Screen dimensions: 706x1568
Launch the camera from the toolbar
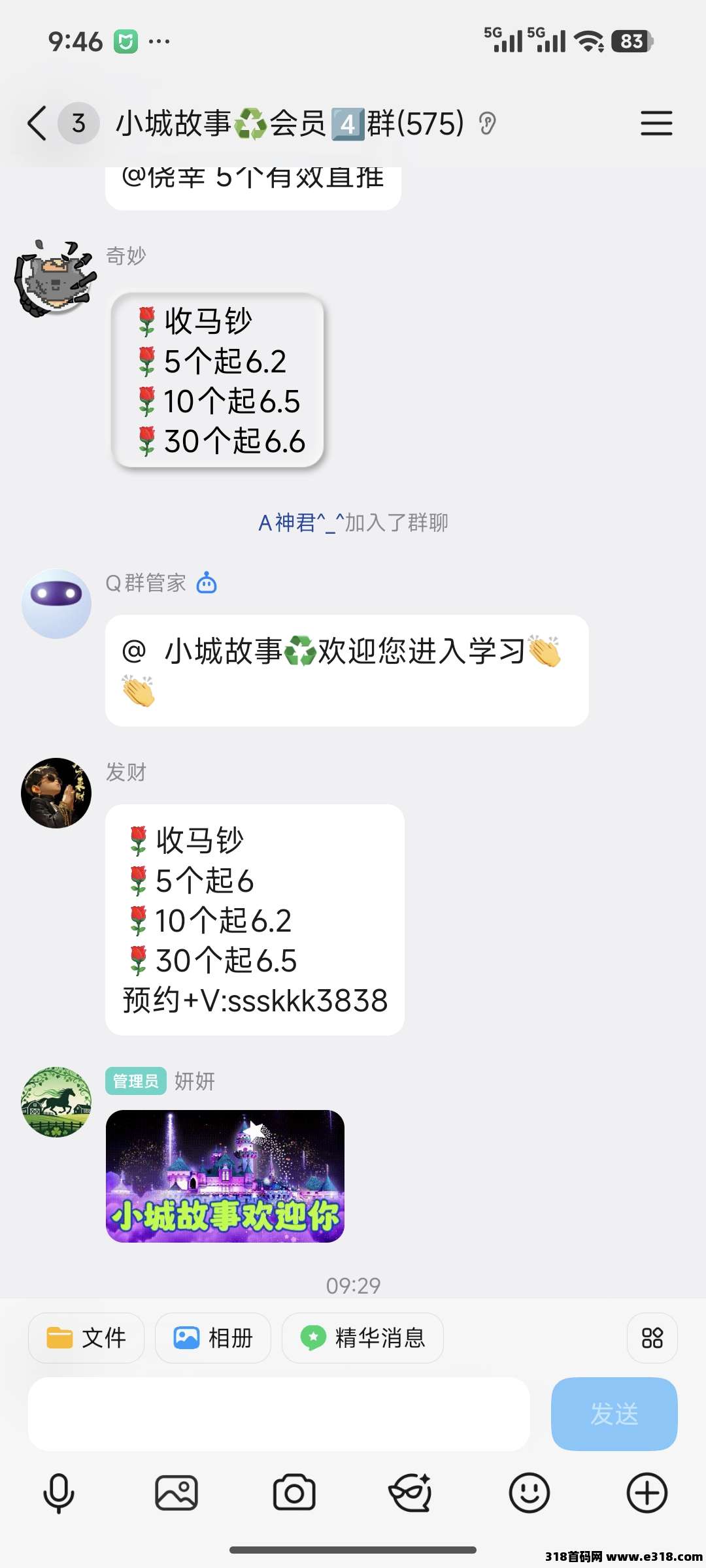tap(294, 1493)
